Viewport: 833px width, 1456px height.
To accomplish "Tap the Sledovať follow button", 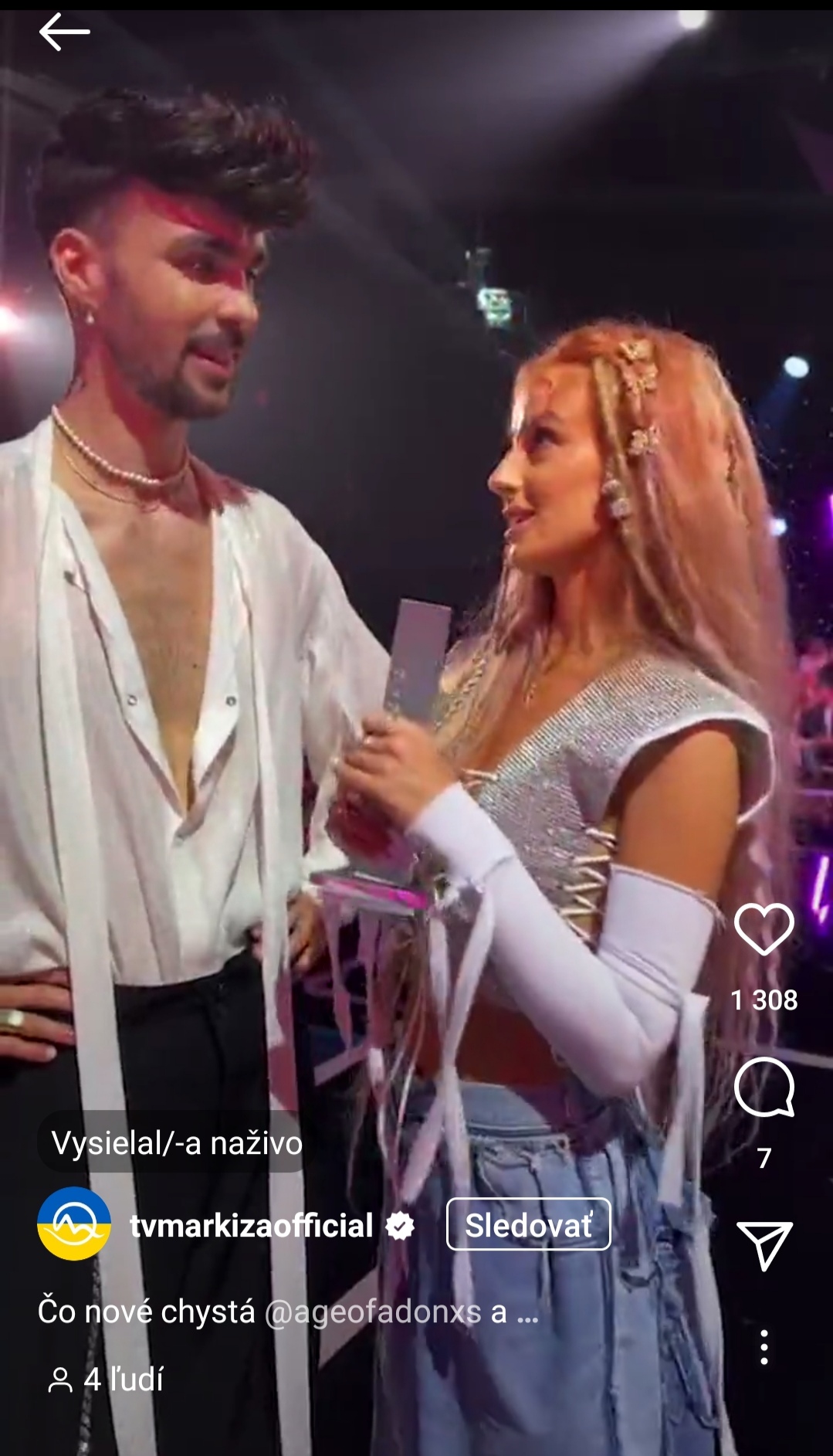I will [528, 1225].
